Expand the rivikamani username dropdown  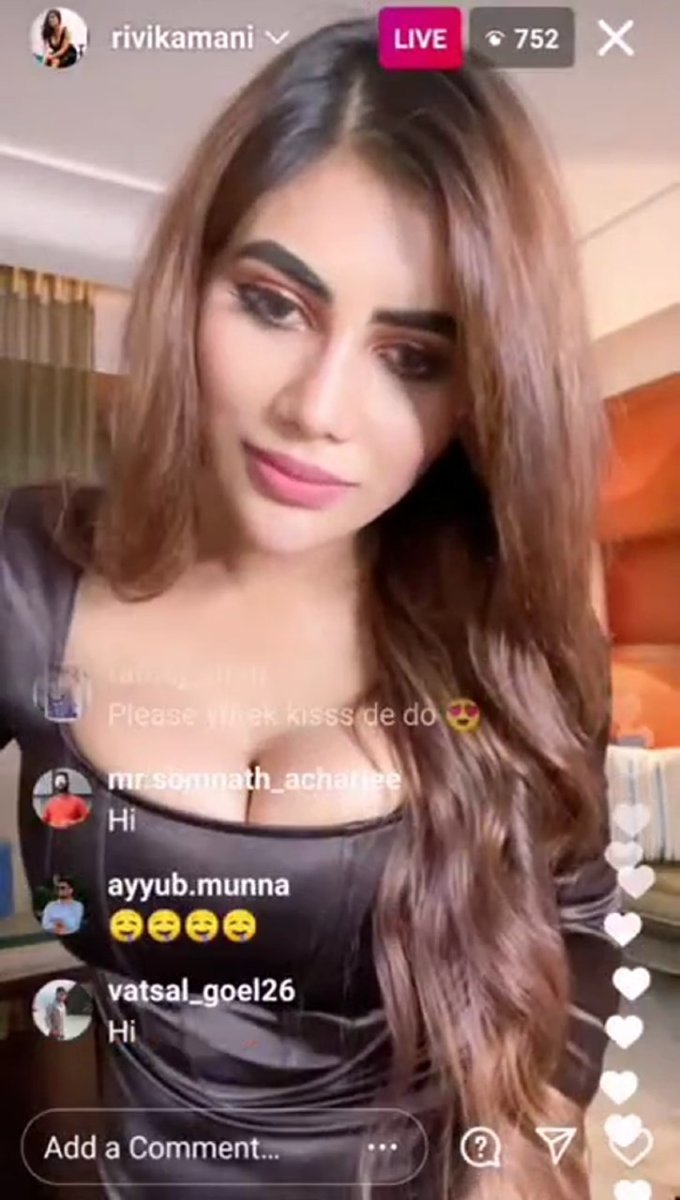pyautogui.click(x=278, y=39)
